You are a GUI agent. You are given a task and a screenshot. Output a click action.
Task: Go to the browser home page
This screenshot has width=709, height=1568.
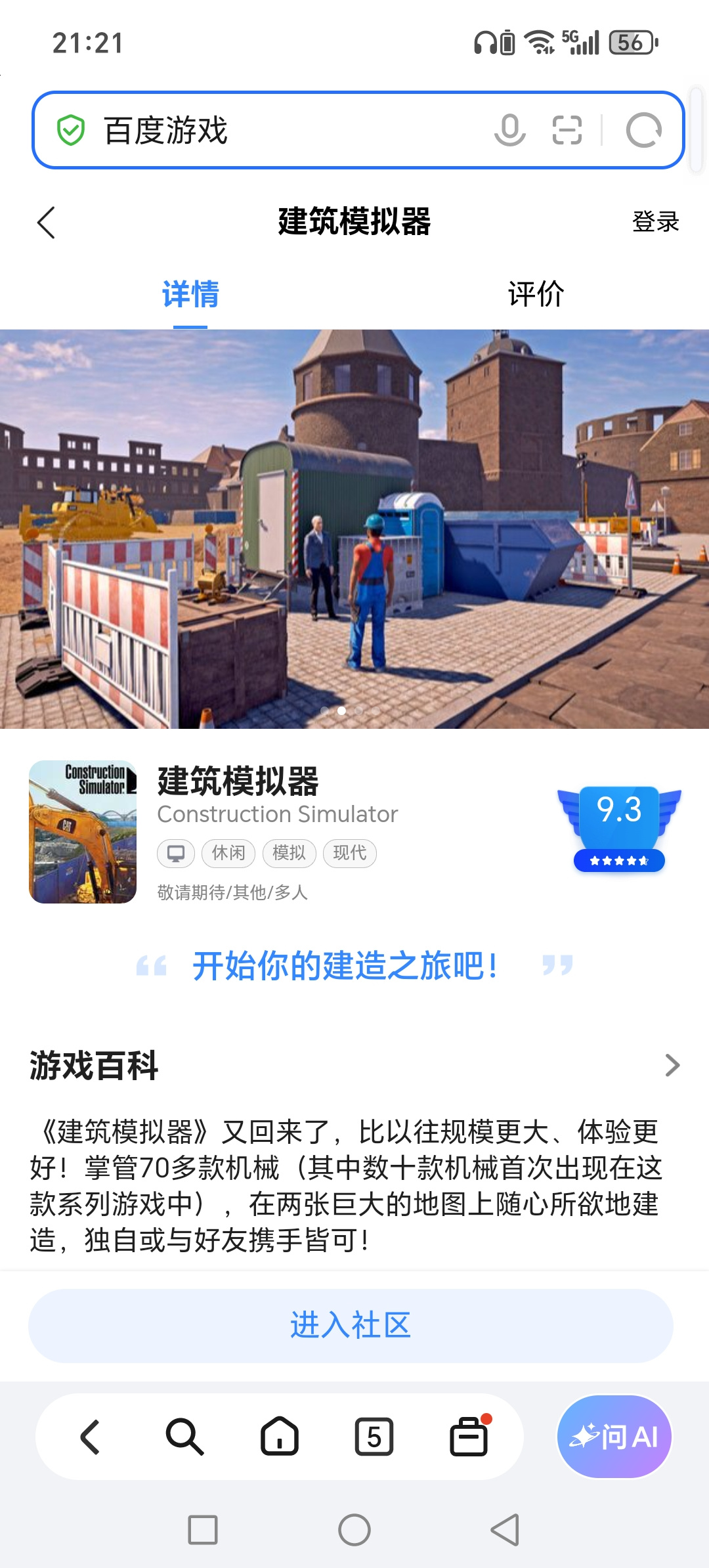click(x=280, y=1437)
